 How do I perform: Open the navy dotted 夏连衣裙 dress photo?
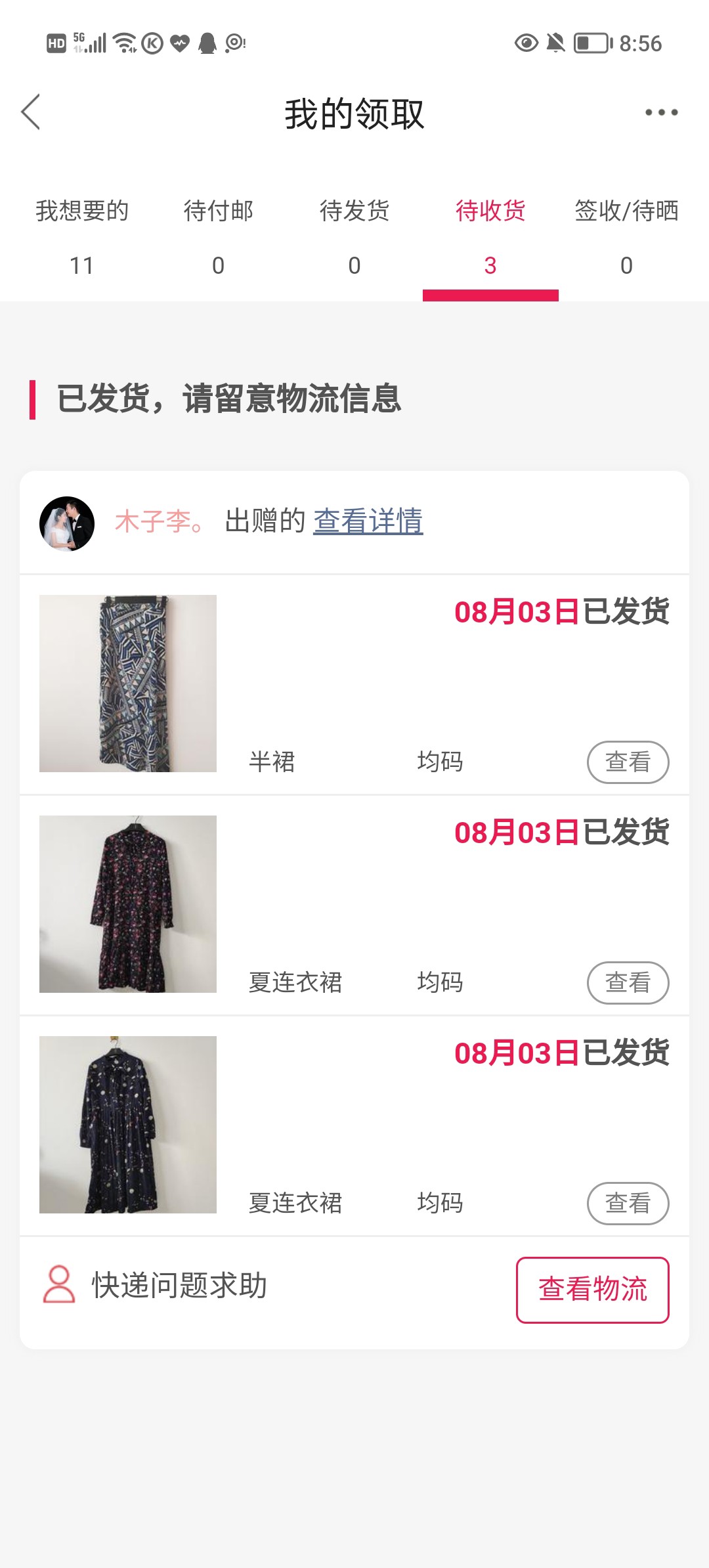point(128,1125)
